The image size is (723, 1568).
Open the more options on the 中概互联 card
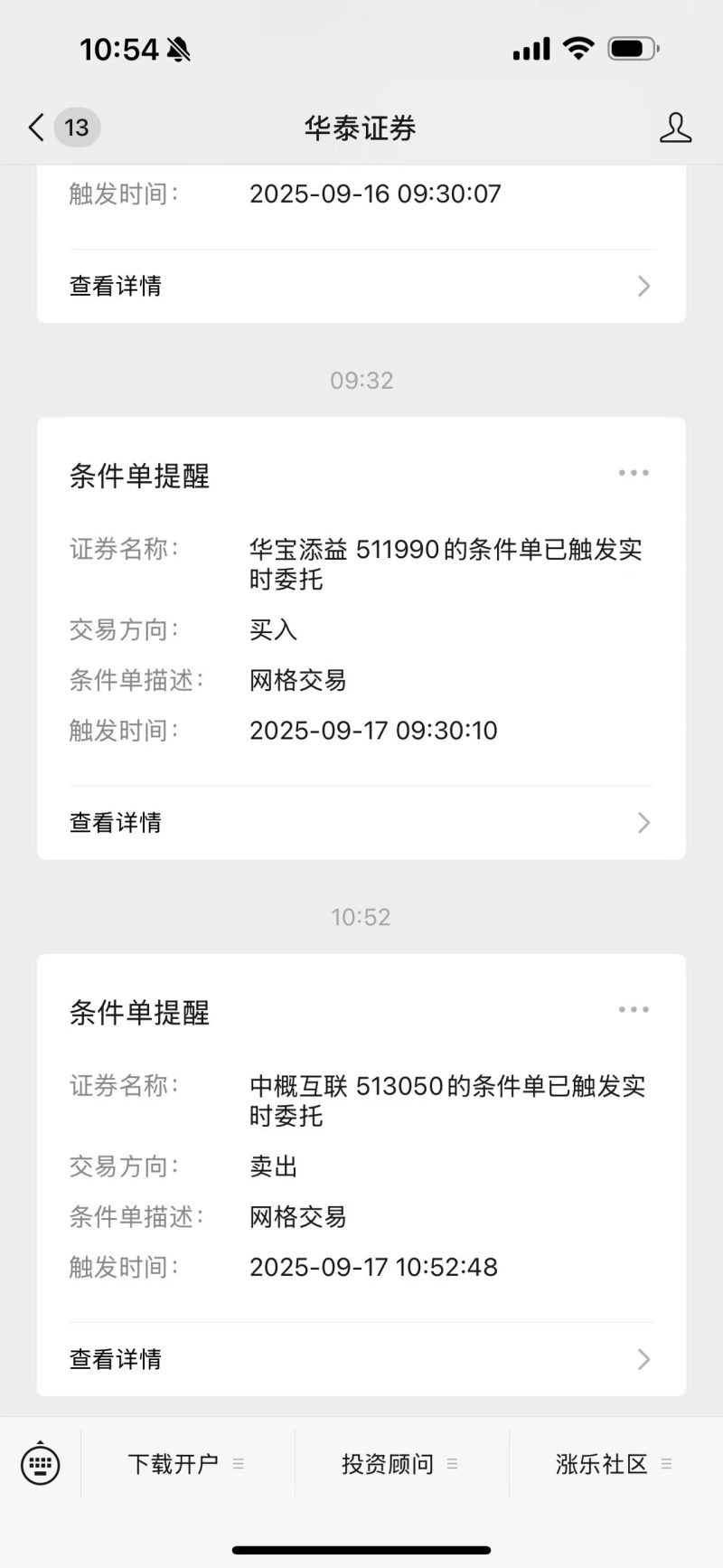634,1010
